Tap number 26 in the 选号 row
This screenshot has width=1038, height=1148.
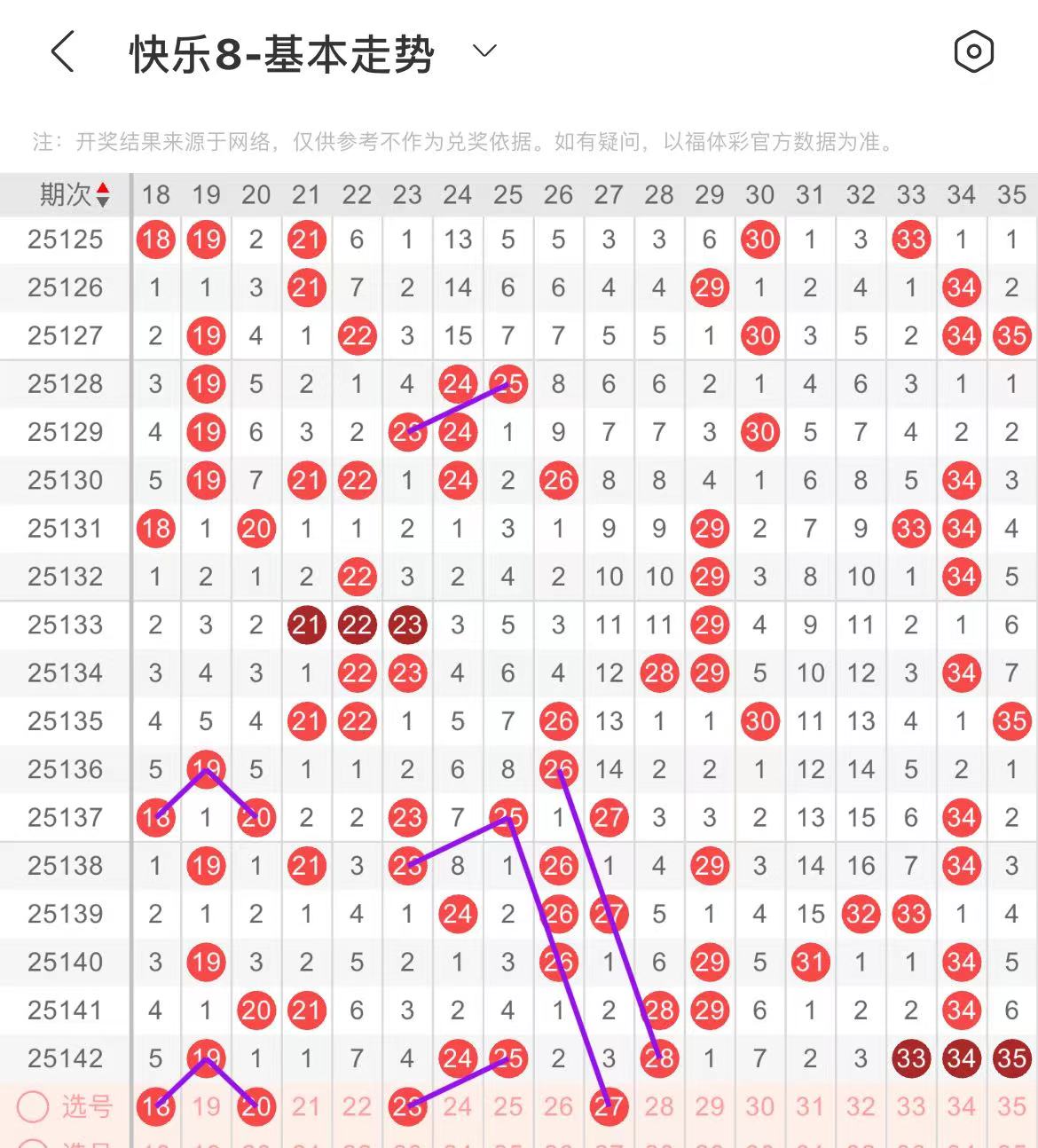click(x=558, y=1106)
